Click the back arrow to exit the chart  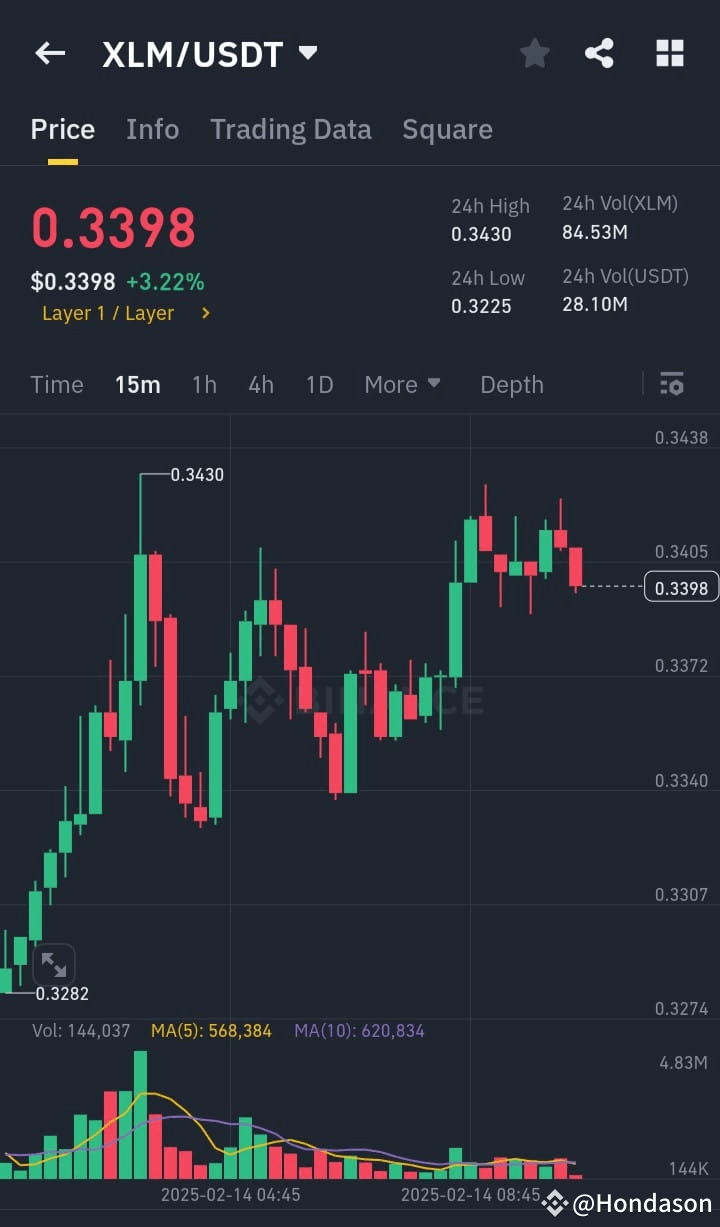(x=50, y=53)
